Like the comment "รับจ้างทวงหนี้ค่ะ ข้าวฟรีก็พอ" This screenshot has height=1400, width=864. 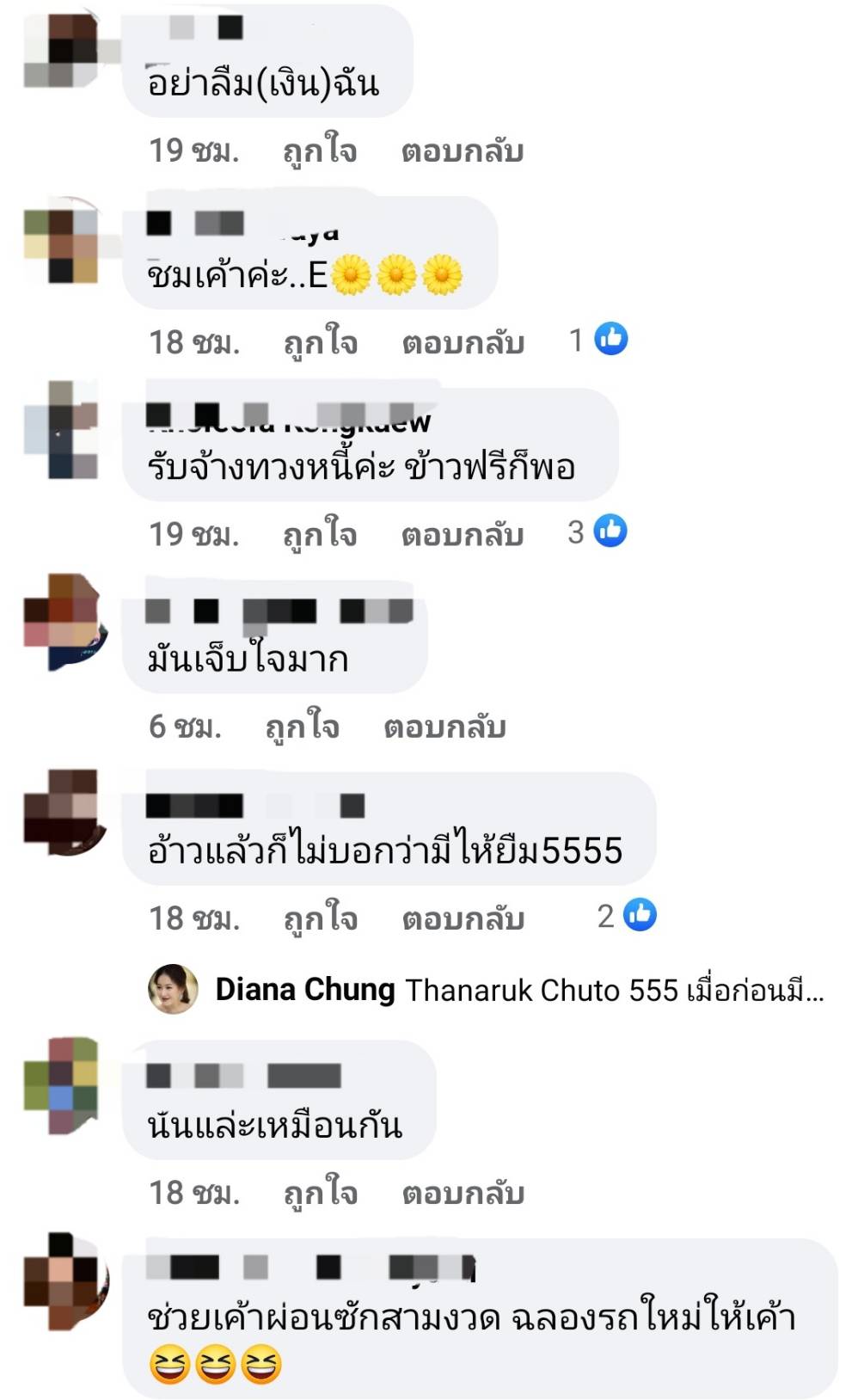point(320,535)
